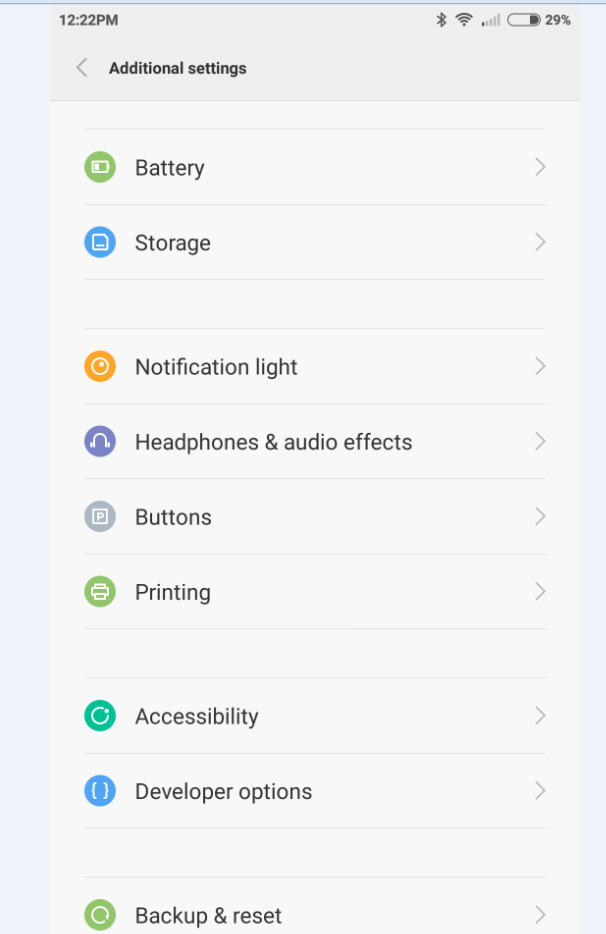Tap the Buttons setting

click(314, 517)
